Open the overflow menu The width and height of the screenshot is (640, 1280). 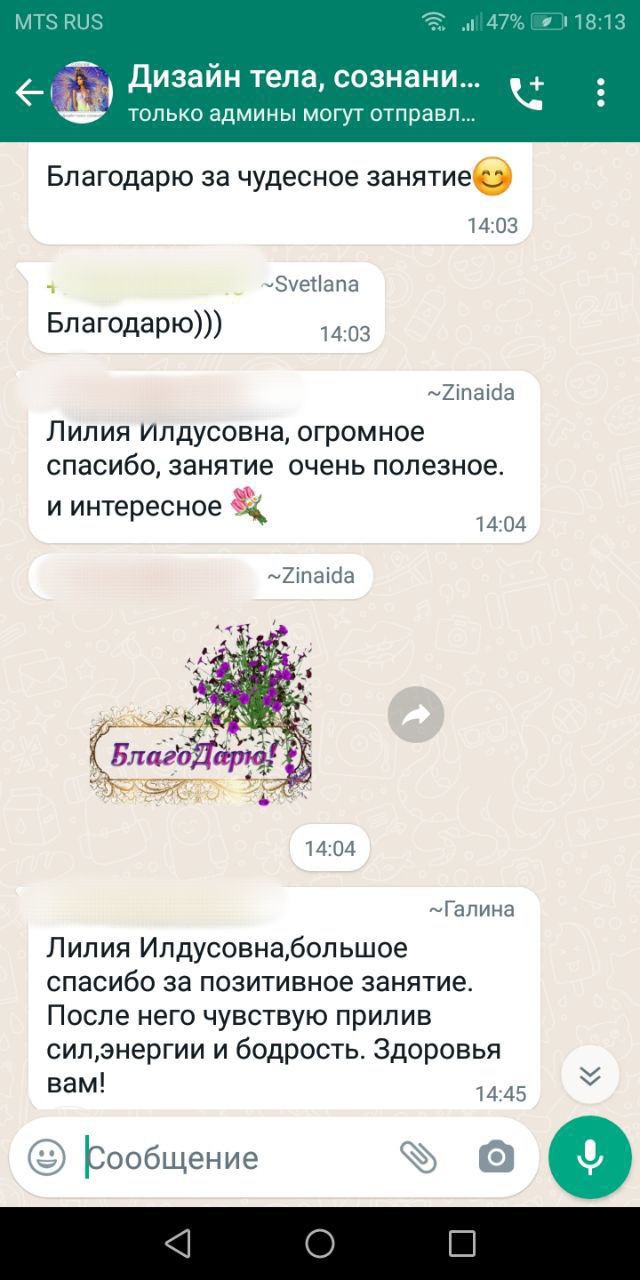pos(600,93)
